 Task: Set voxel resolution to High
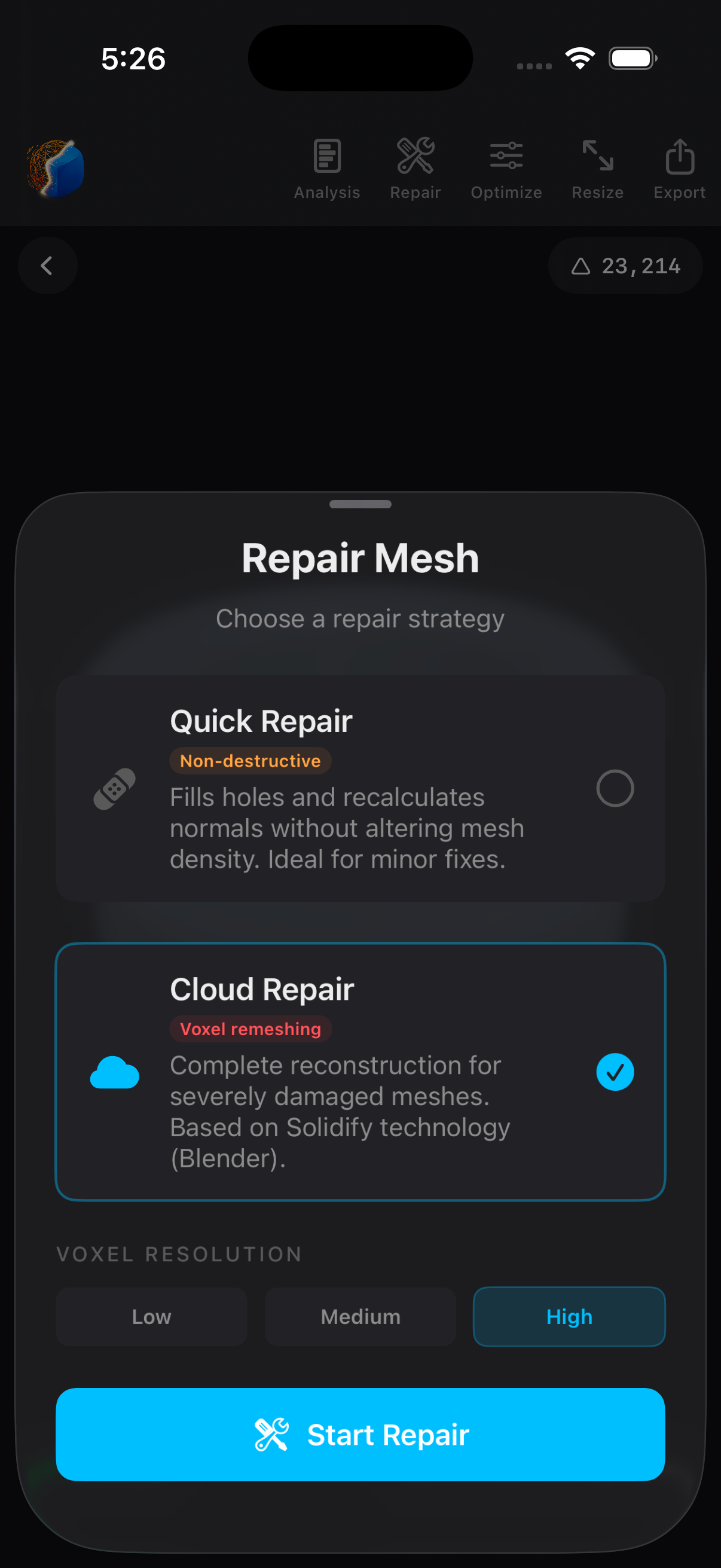click(x=569, y=1316)
